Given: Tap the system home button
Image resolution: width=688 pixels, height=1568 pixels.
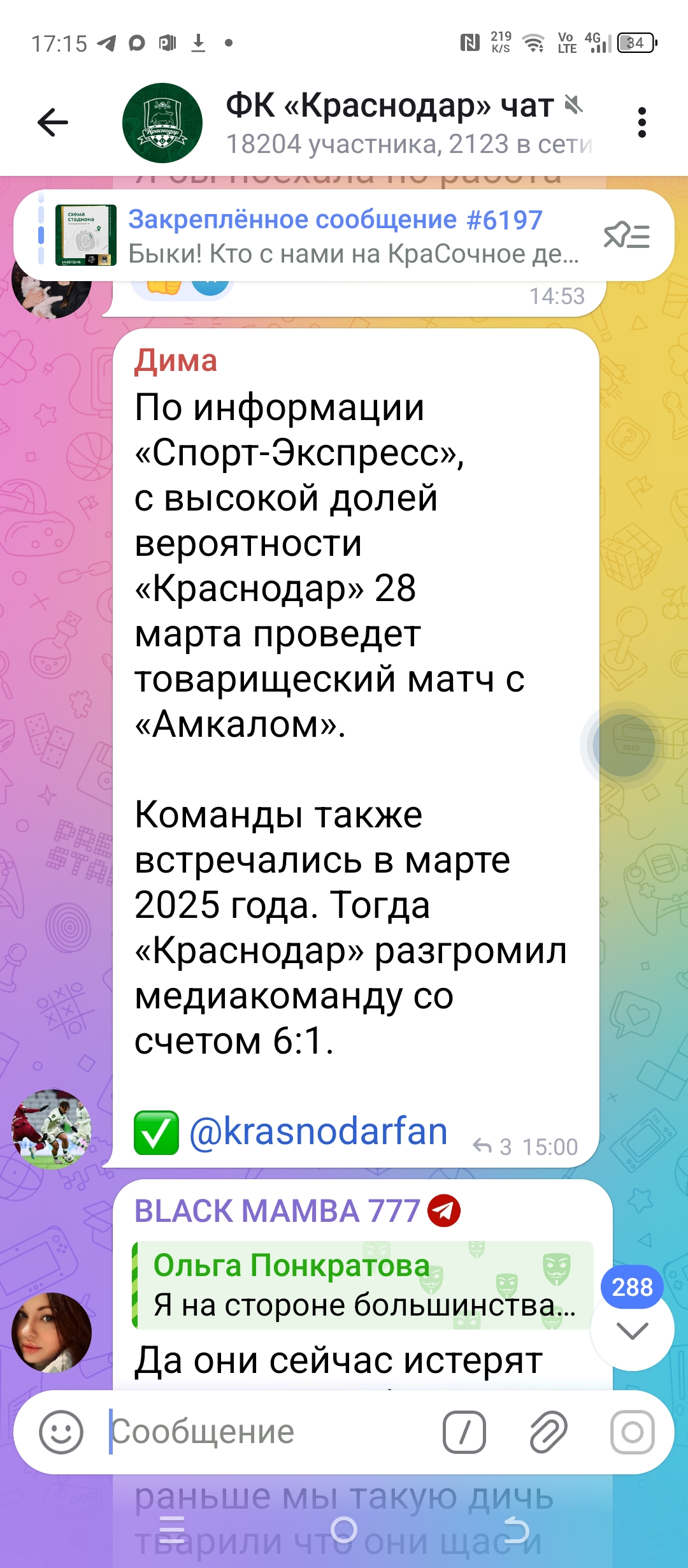Looking at the screenshot, I should coord(344,1528).
